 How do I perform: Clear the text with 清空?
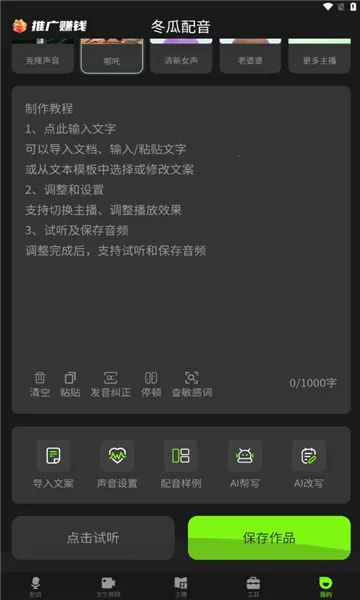coord(40,385)
